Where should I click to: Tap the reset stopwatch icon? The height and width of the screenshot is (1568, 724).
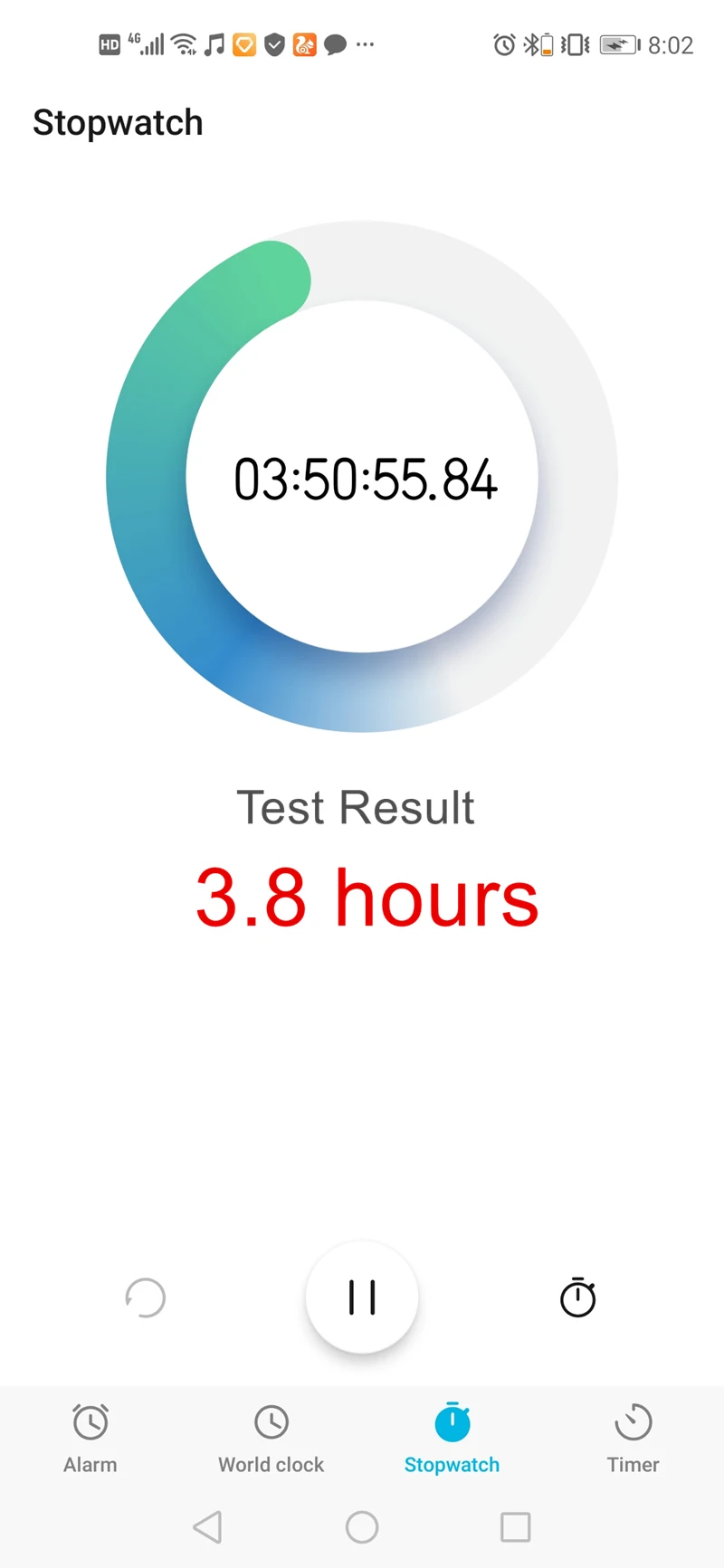(x=146, y=1297)
